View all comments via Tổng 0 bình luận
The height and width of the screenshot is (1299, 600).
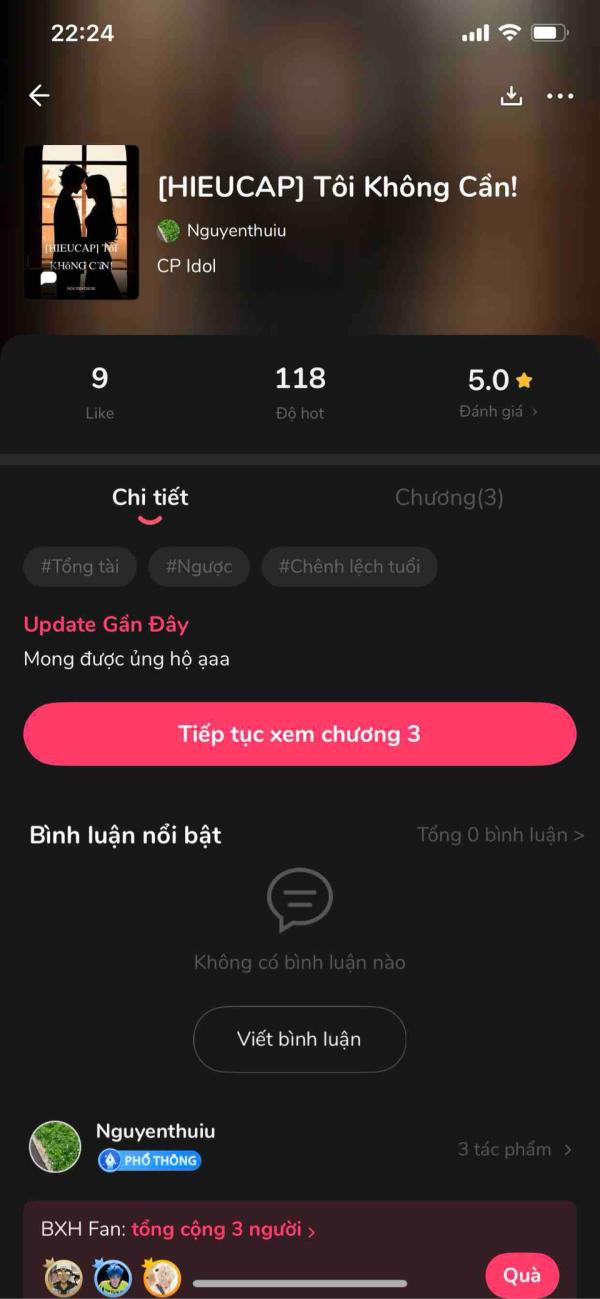point(500,835)
